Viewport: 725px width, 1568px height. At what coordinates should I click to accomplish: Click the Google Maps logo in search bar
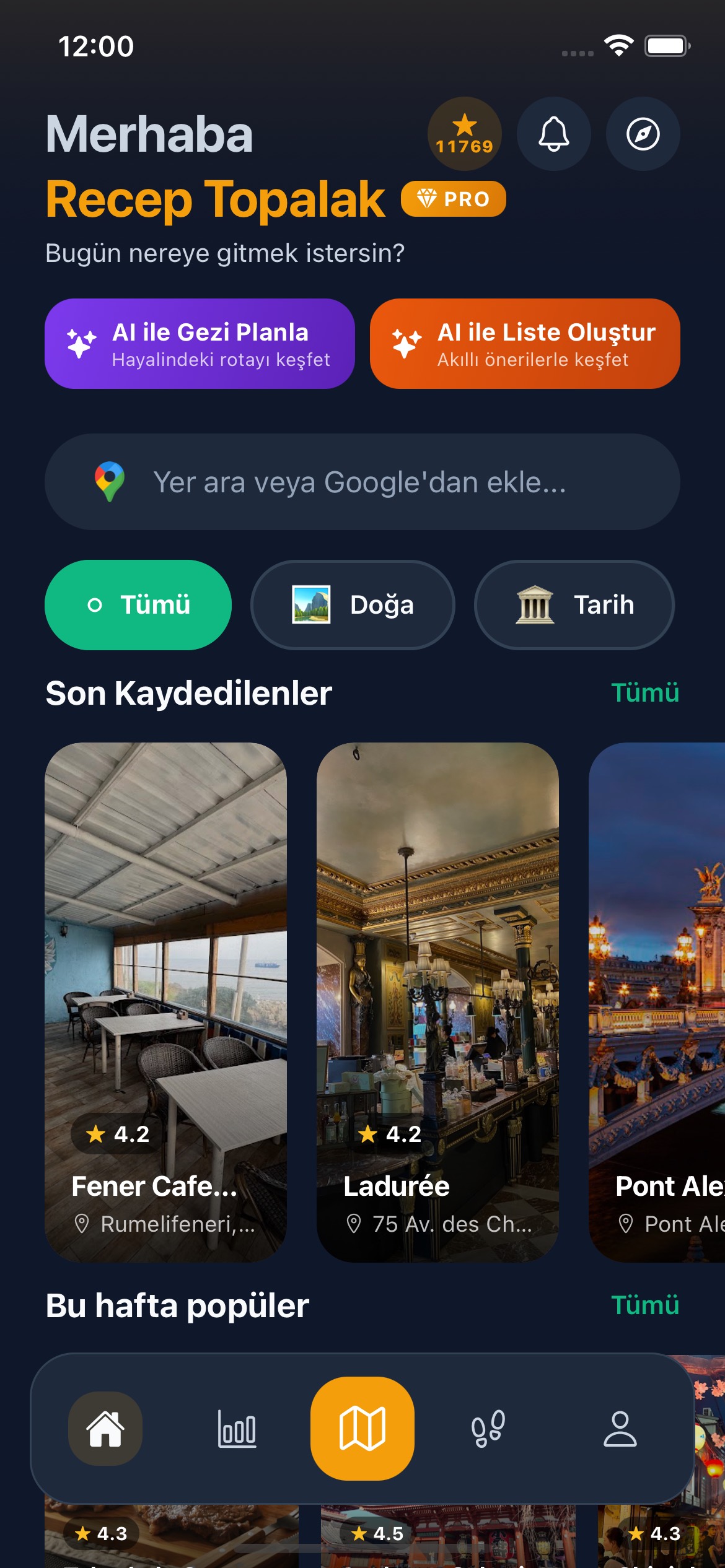pos(110,481)
